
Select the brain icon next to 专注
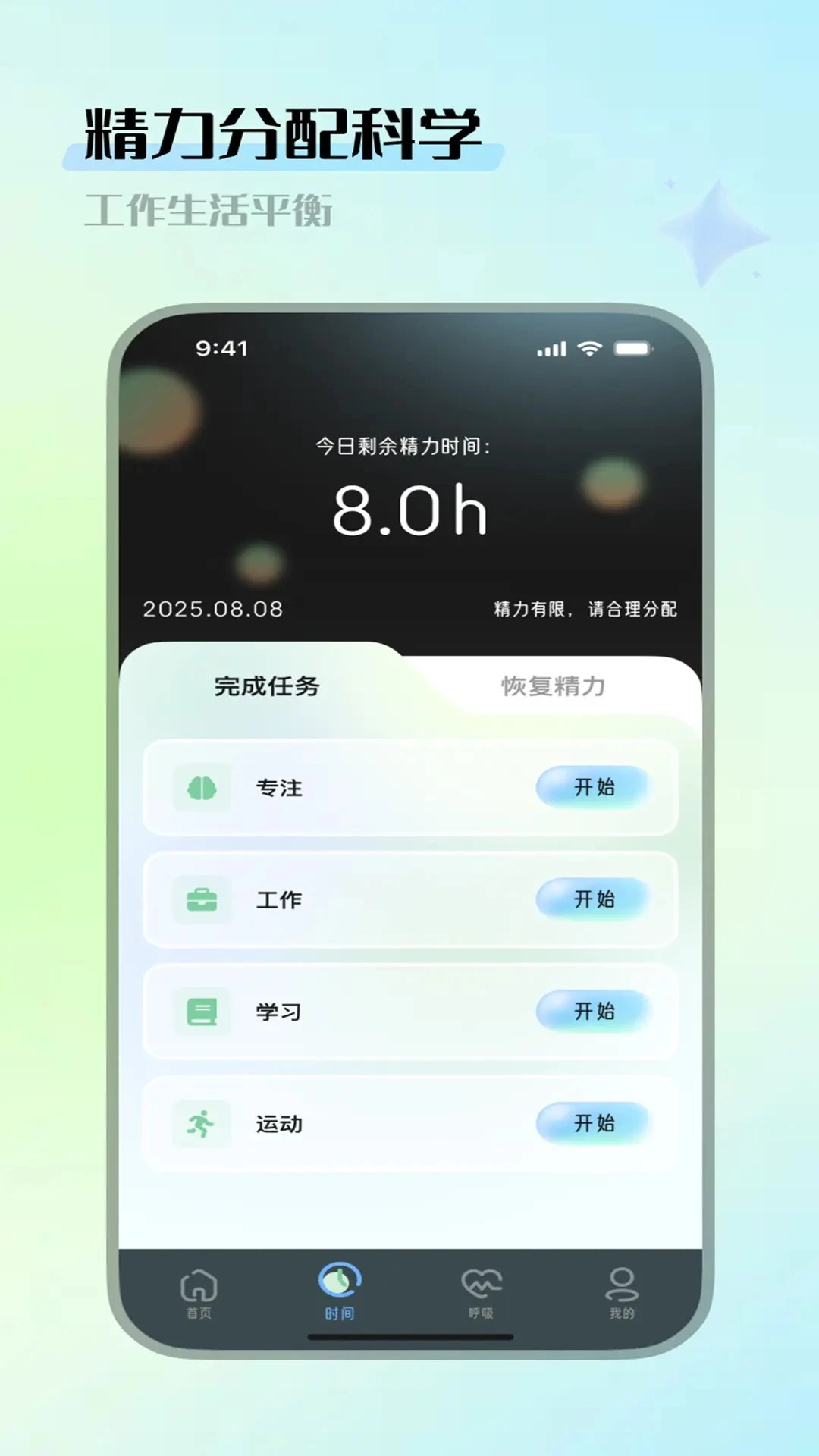click(200, 789)
